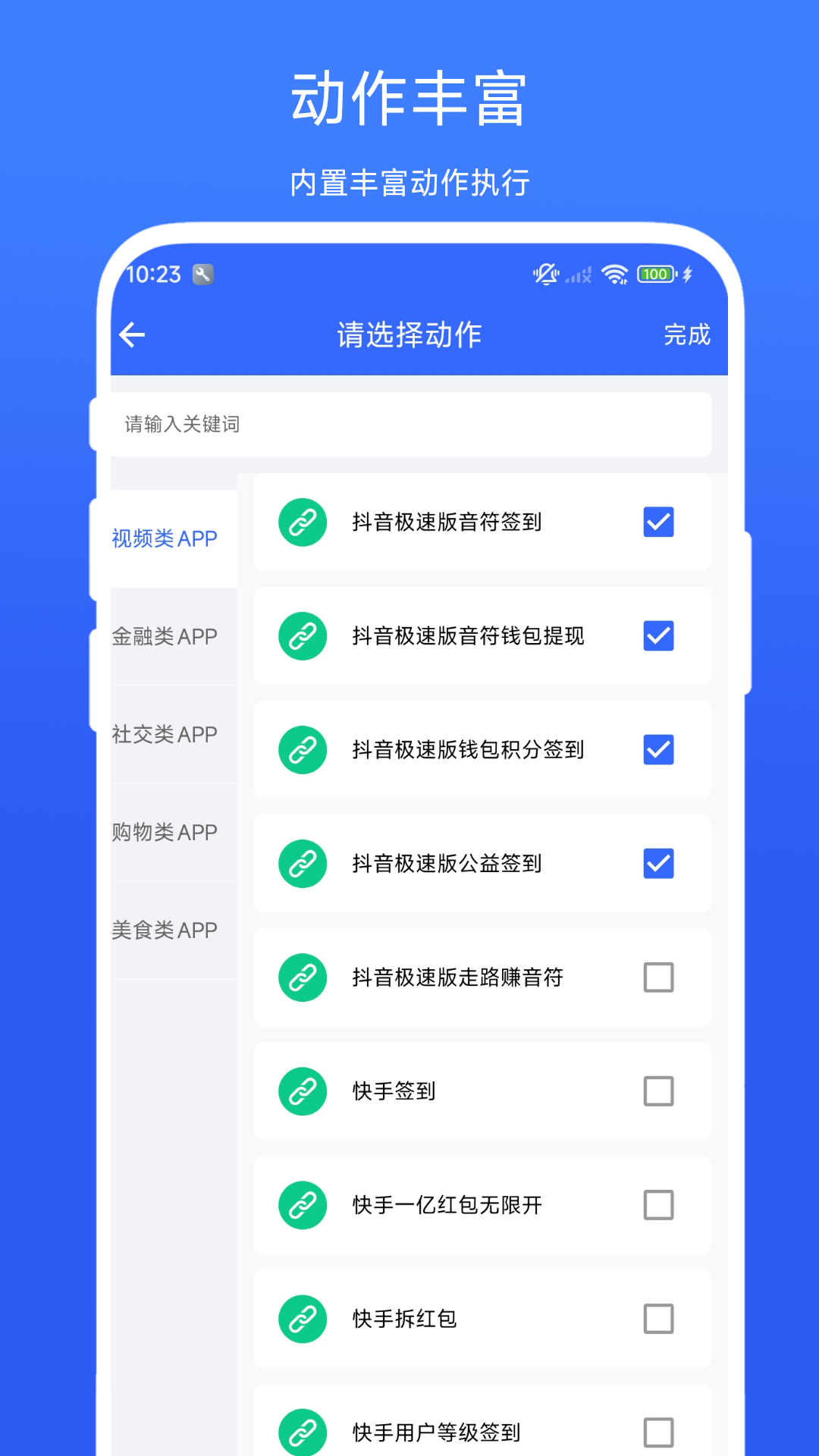819x1456 pixels.
Task: Enable the 快手签到 checkbox
Action: point(658,1091)
